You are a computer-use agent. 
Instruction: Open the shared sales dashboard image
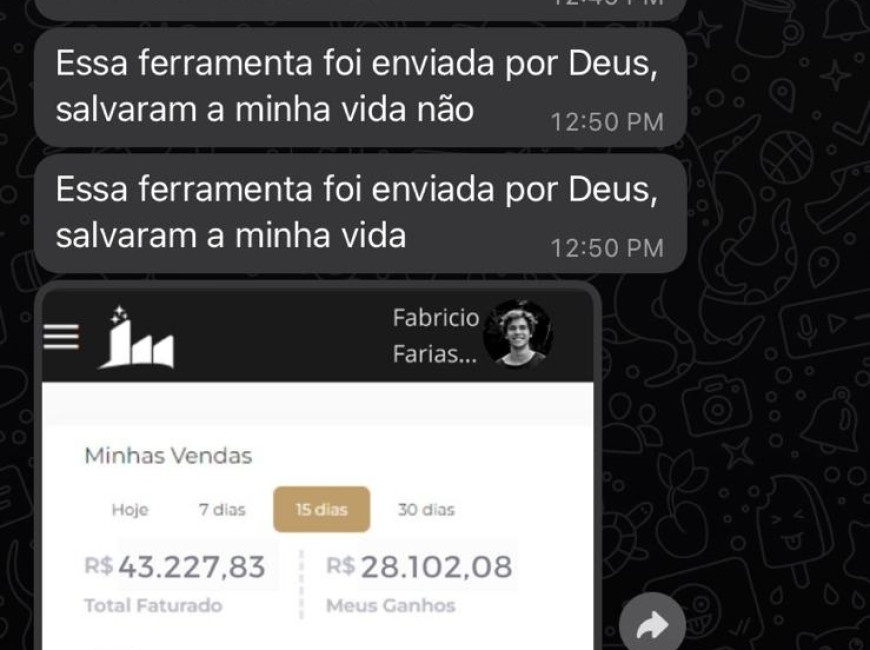[x=317, y=470]
